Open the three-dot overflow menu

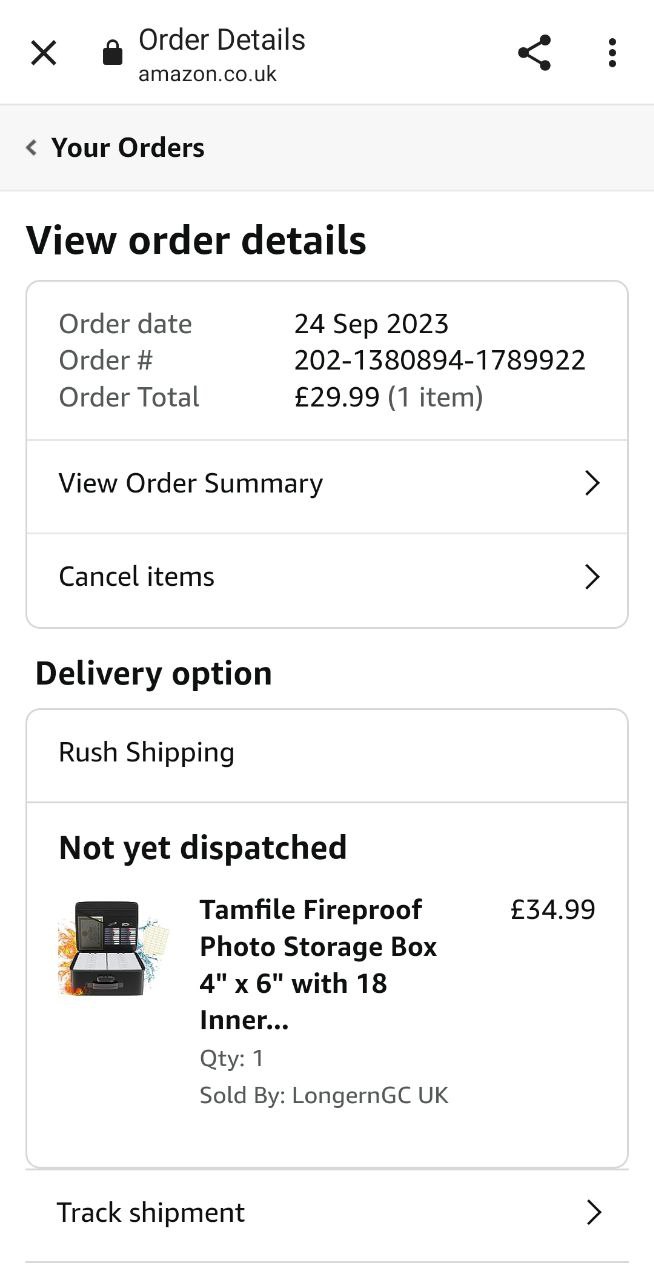click(x=611, y=53)
